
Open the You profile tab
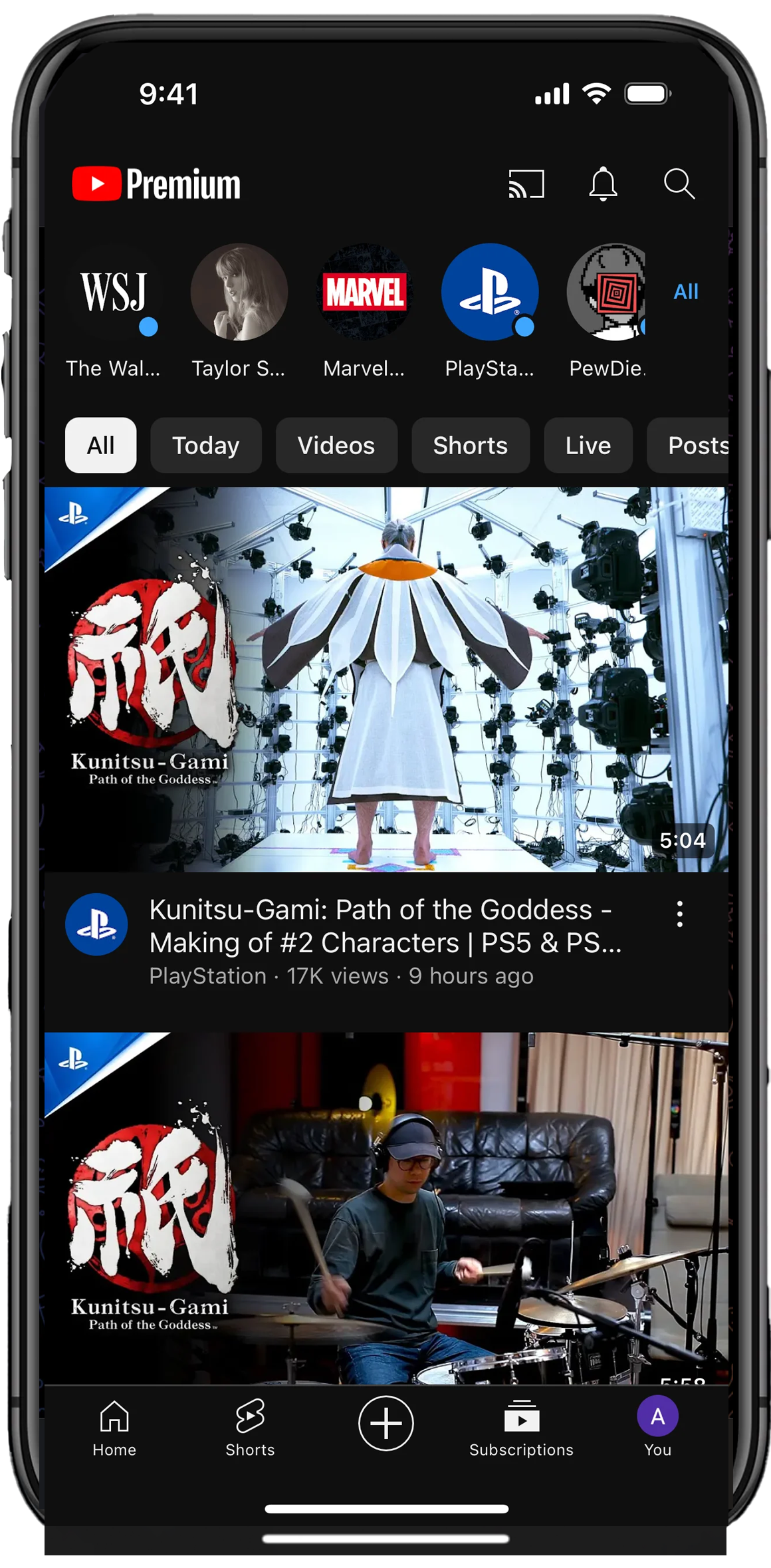(657, 1427)
